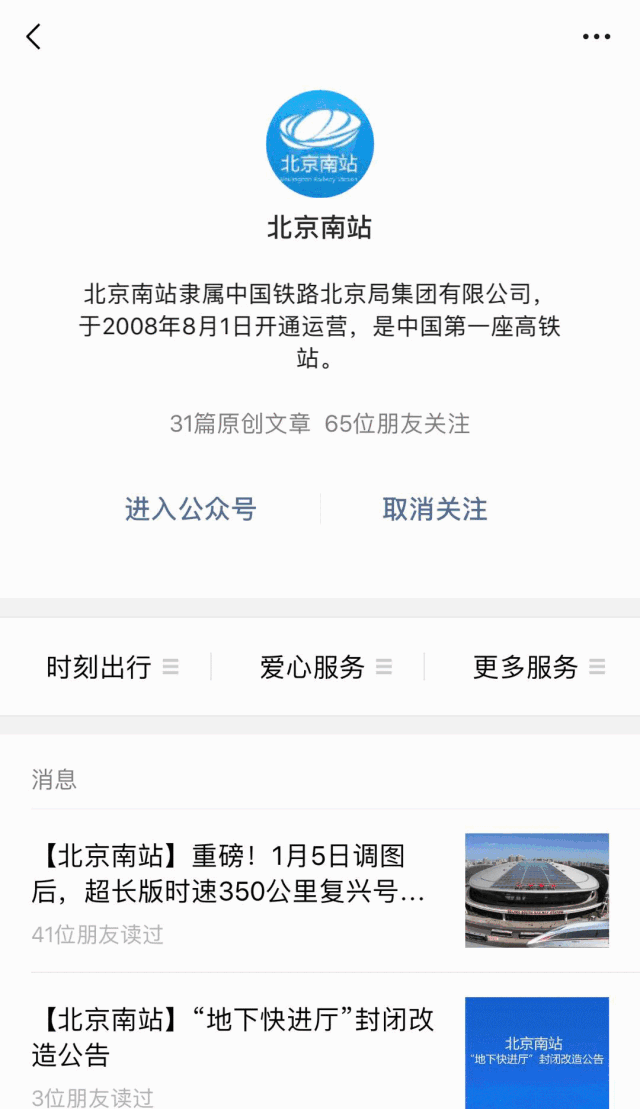This screenshot has height=1109, width=640.
Task: Open the 北京南站 account avatar
Action: coord(320,144)
